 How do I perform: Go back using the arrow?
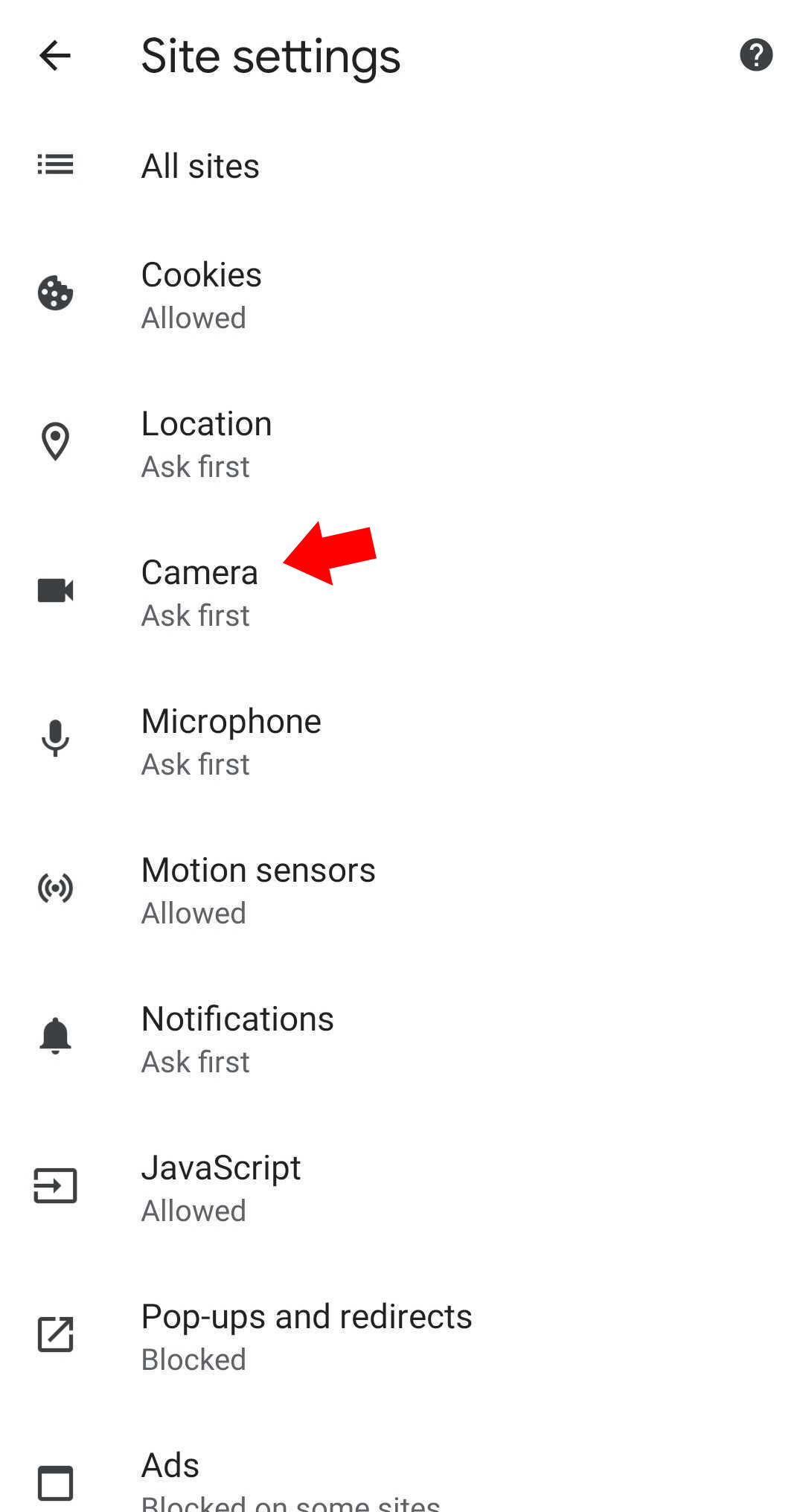pyautogui.click(x=54, y=54)
